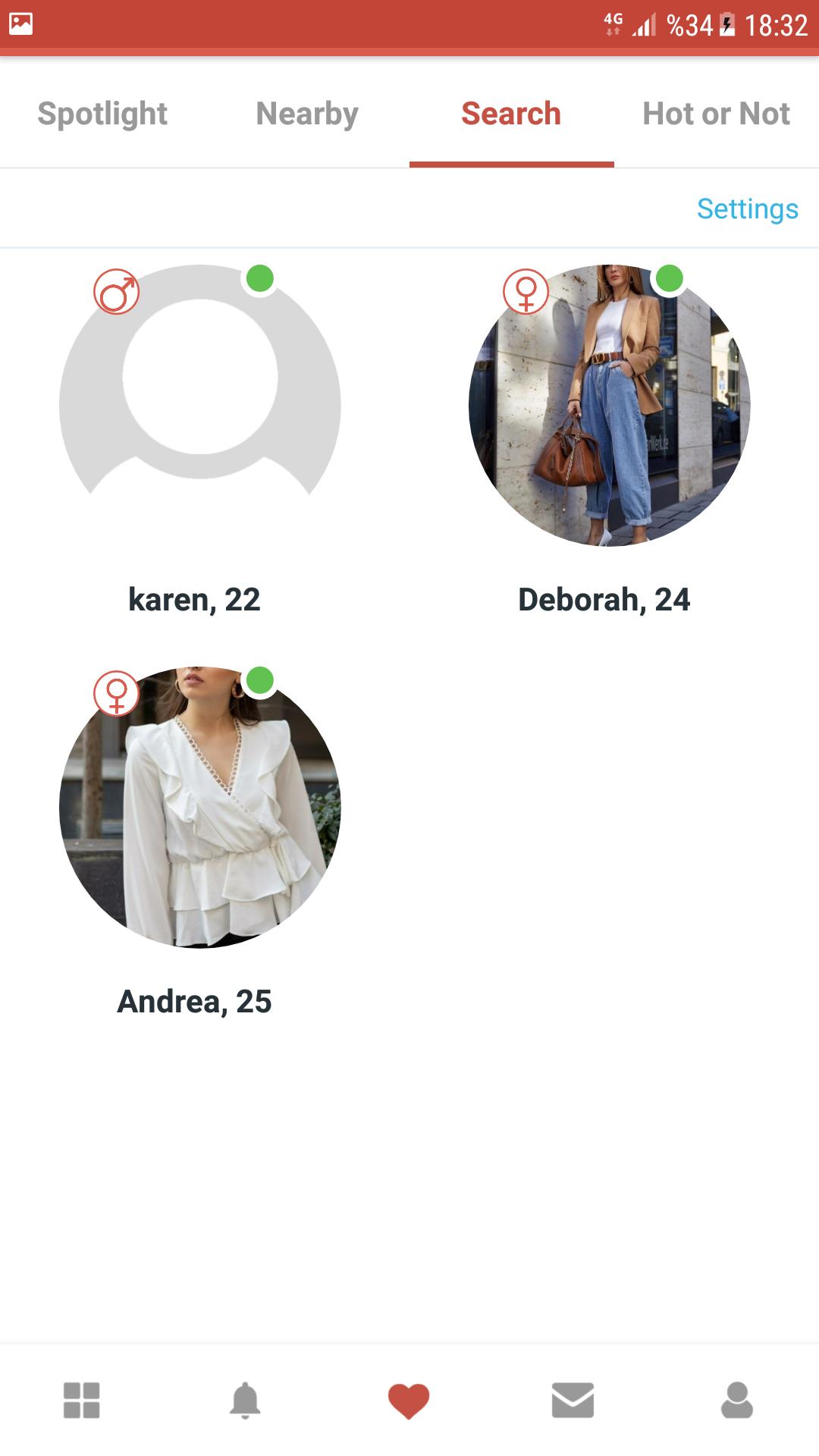Open the notifications bell
Viewport: 819px width, 1456px height.
[x=245, y=1400]
